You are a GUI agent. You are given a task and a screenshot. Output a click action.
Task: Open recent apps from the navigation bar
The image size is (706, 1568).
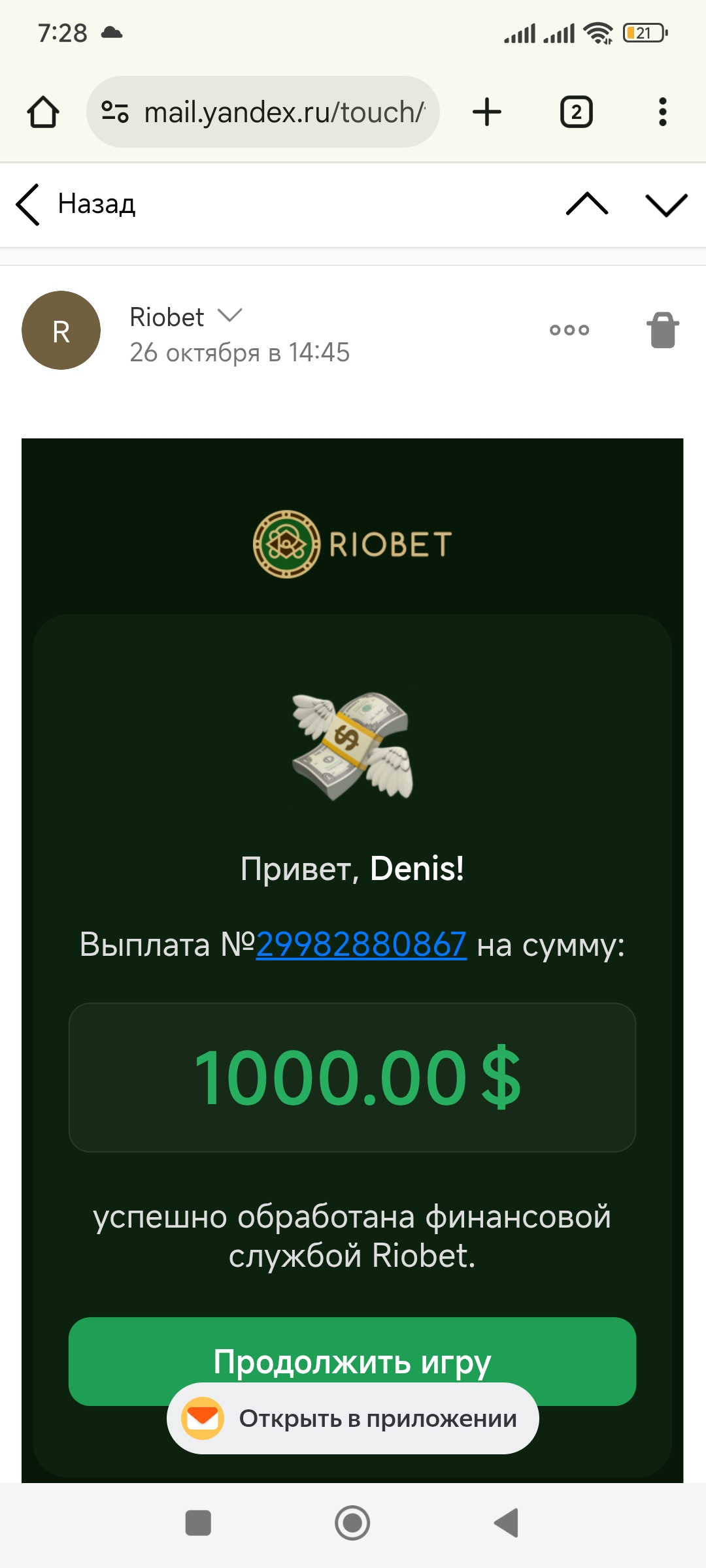[198, 1523]
